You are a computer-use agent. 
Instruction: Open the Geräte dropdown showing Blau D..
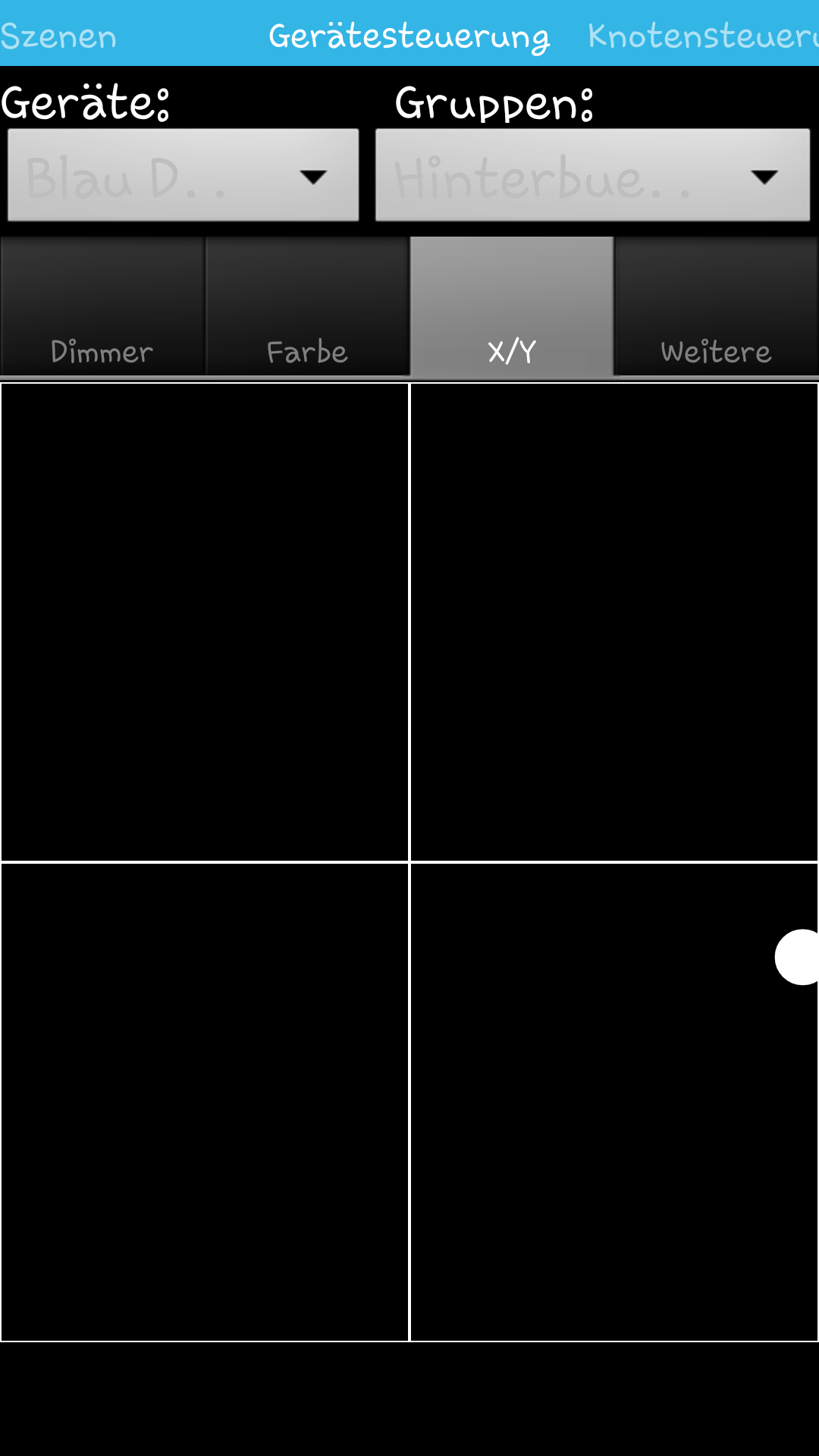tap(183, 176)
